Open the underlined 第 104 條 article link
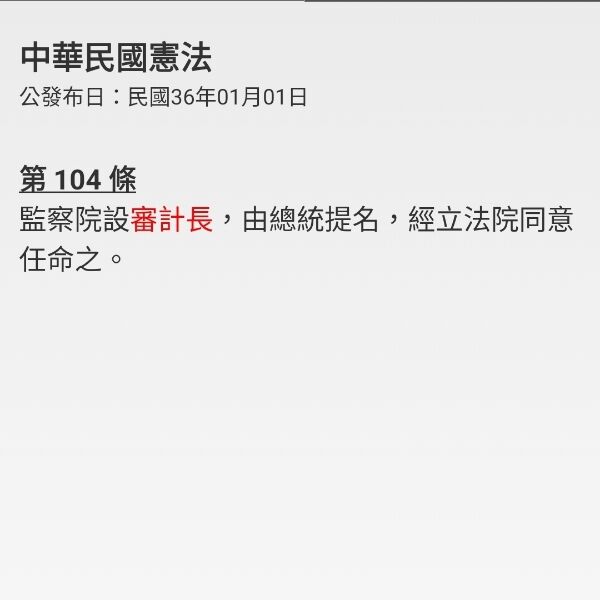Viewport: 600px width, 600px height. [78, 181]
